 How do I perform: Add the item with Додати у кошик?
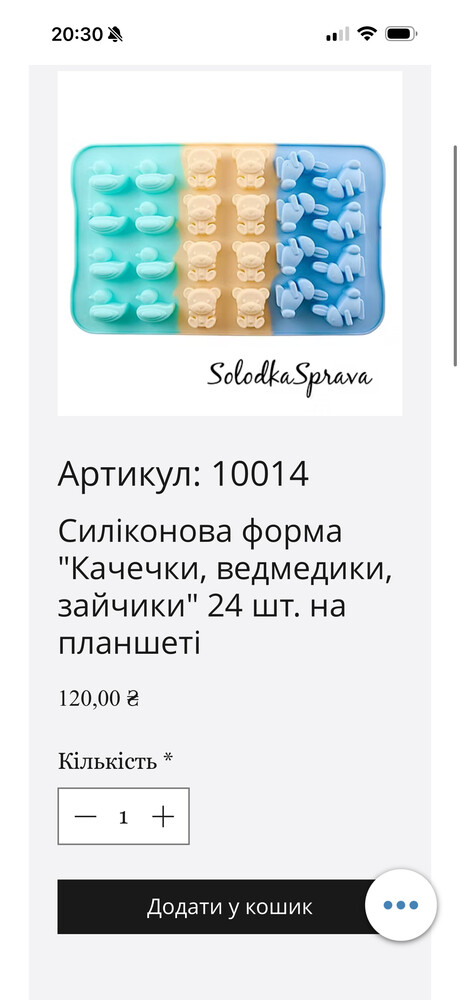[x=230, y=907]
